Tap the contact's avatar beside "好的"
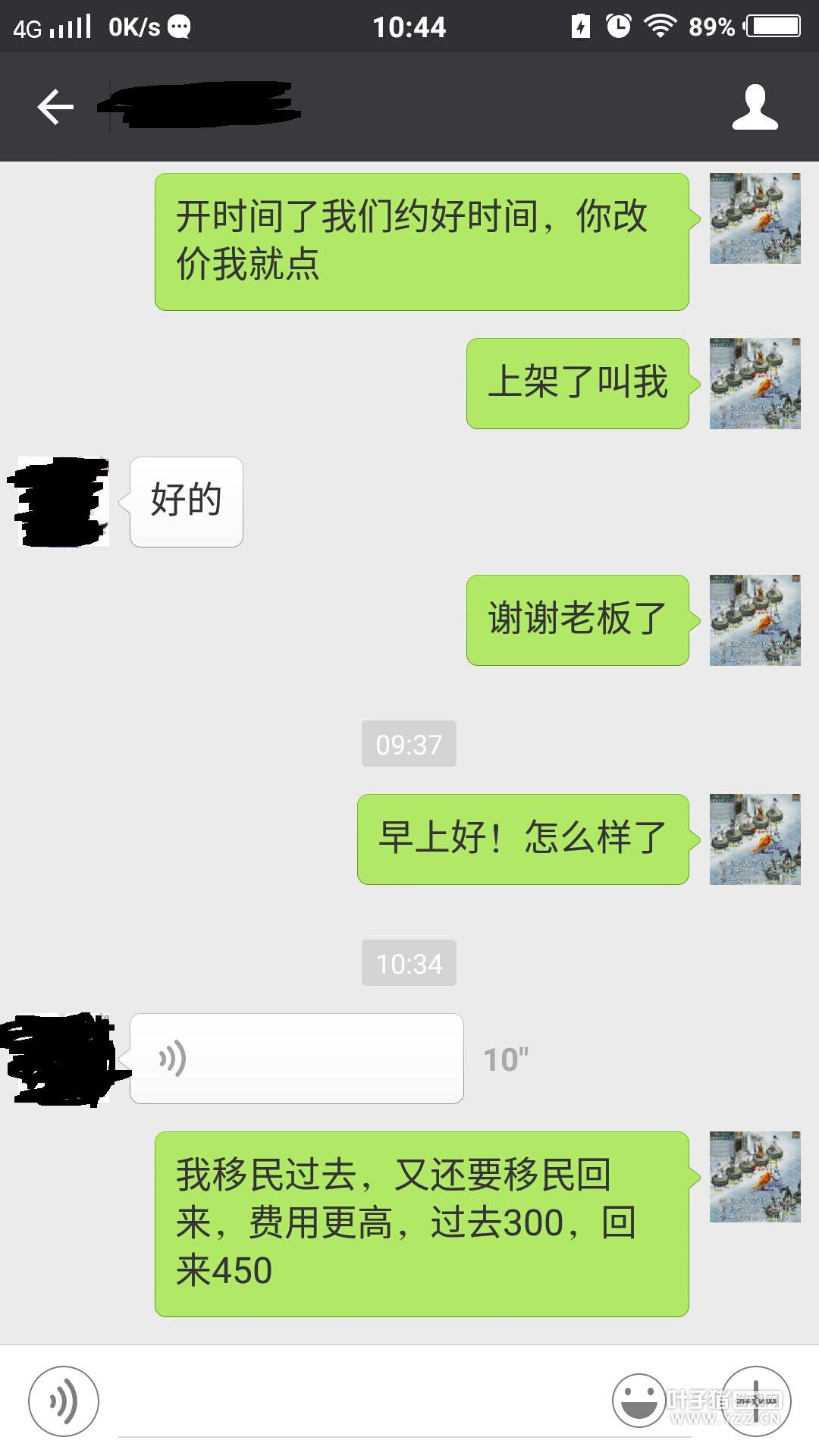819x1456 pixels. [x=64, y=502]
